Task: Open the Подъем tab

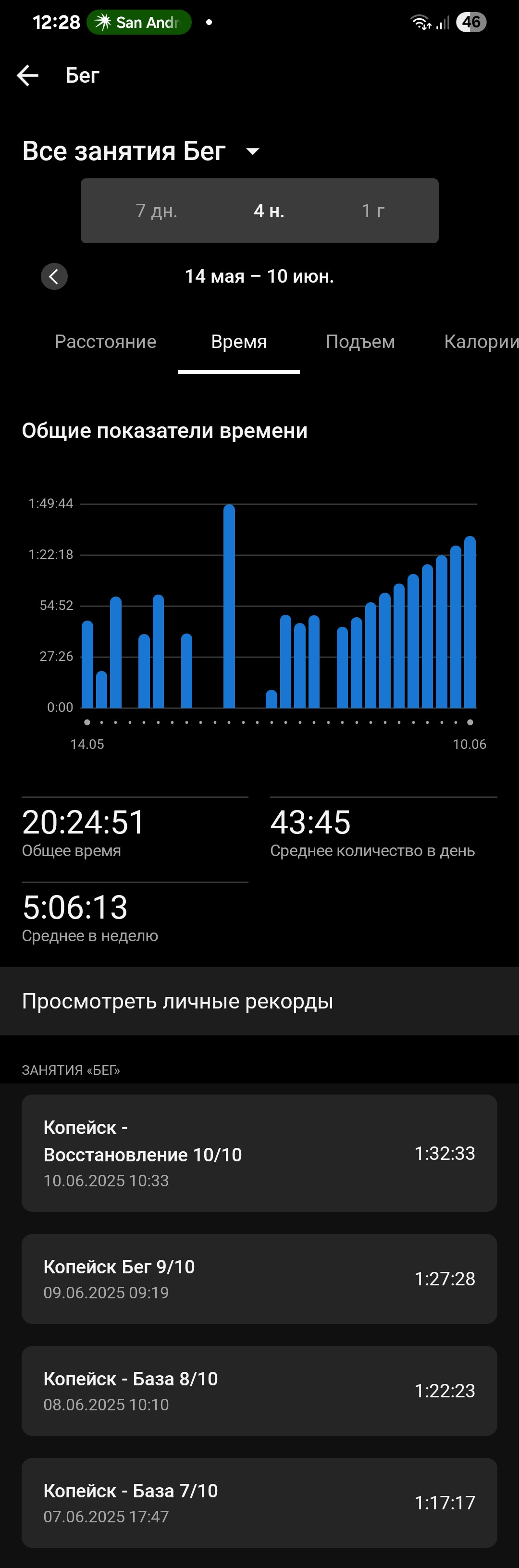Action: click(x=360, y=341)
